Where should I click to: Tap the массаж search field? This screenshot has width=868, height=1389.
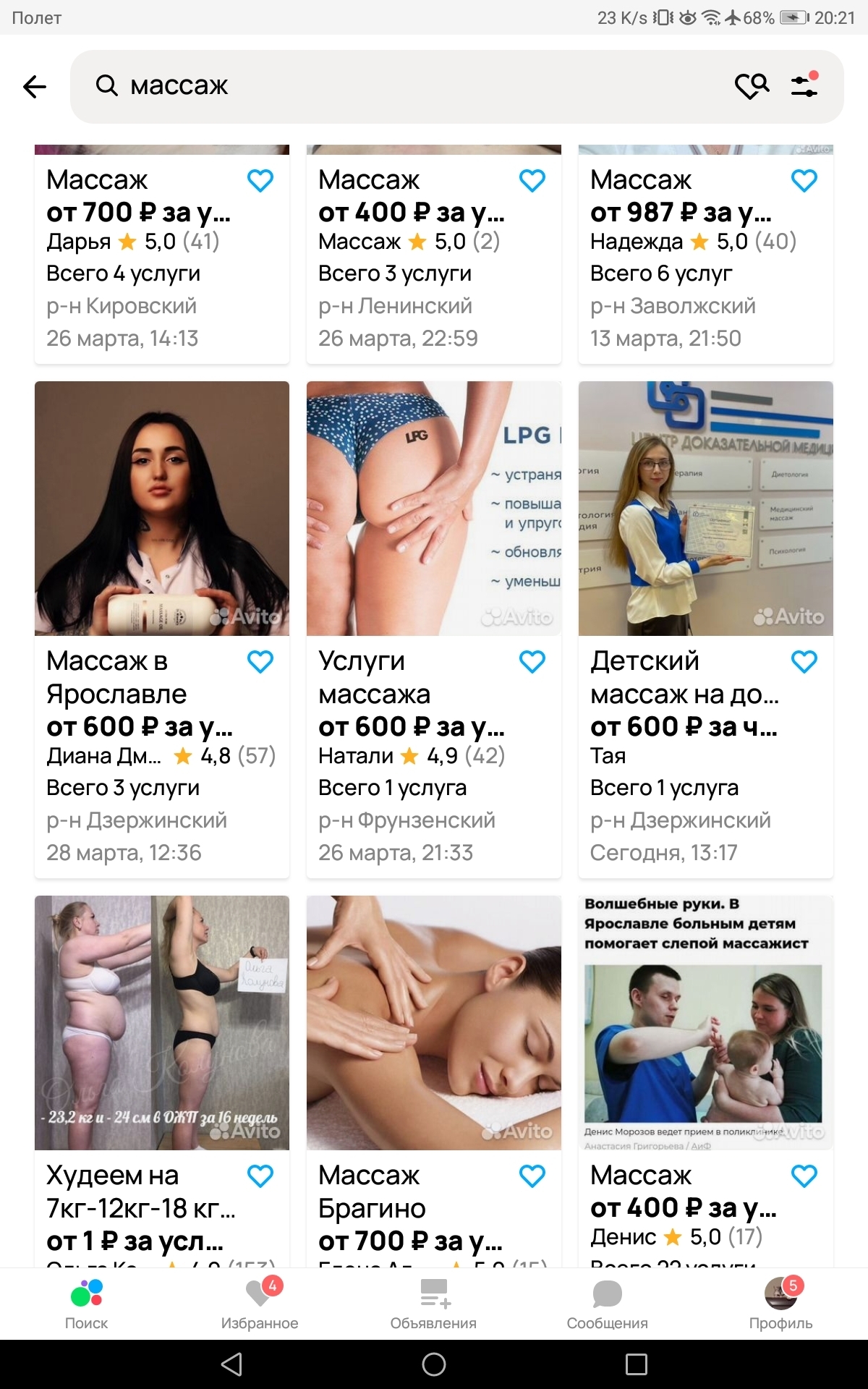pyautogui.click(x=405, y=86)
